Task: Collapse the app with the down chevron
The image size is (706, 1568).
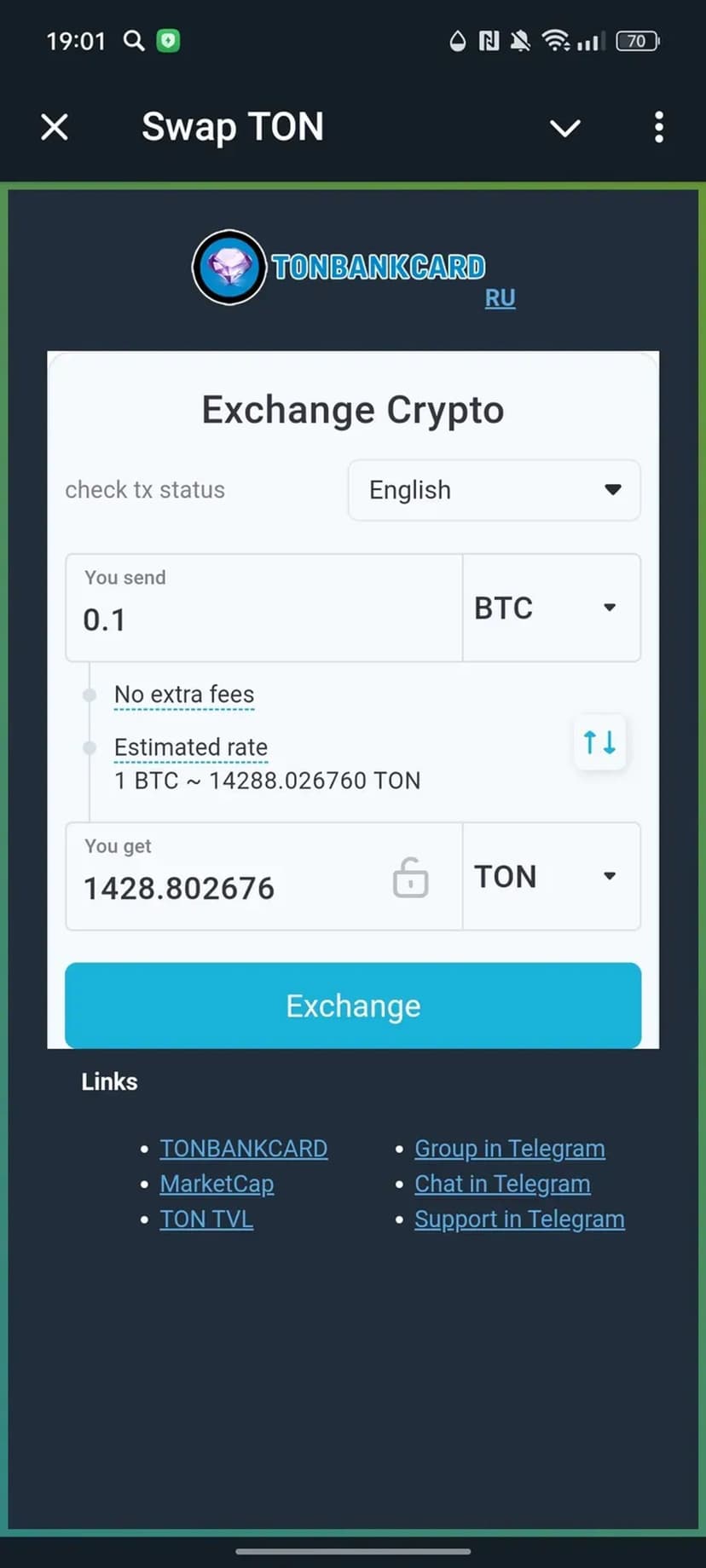Action: click(564, 128)
